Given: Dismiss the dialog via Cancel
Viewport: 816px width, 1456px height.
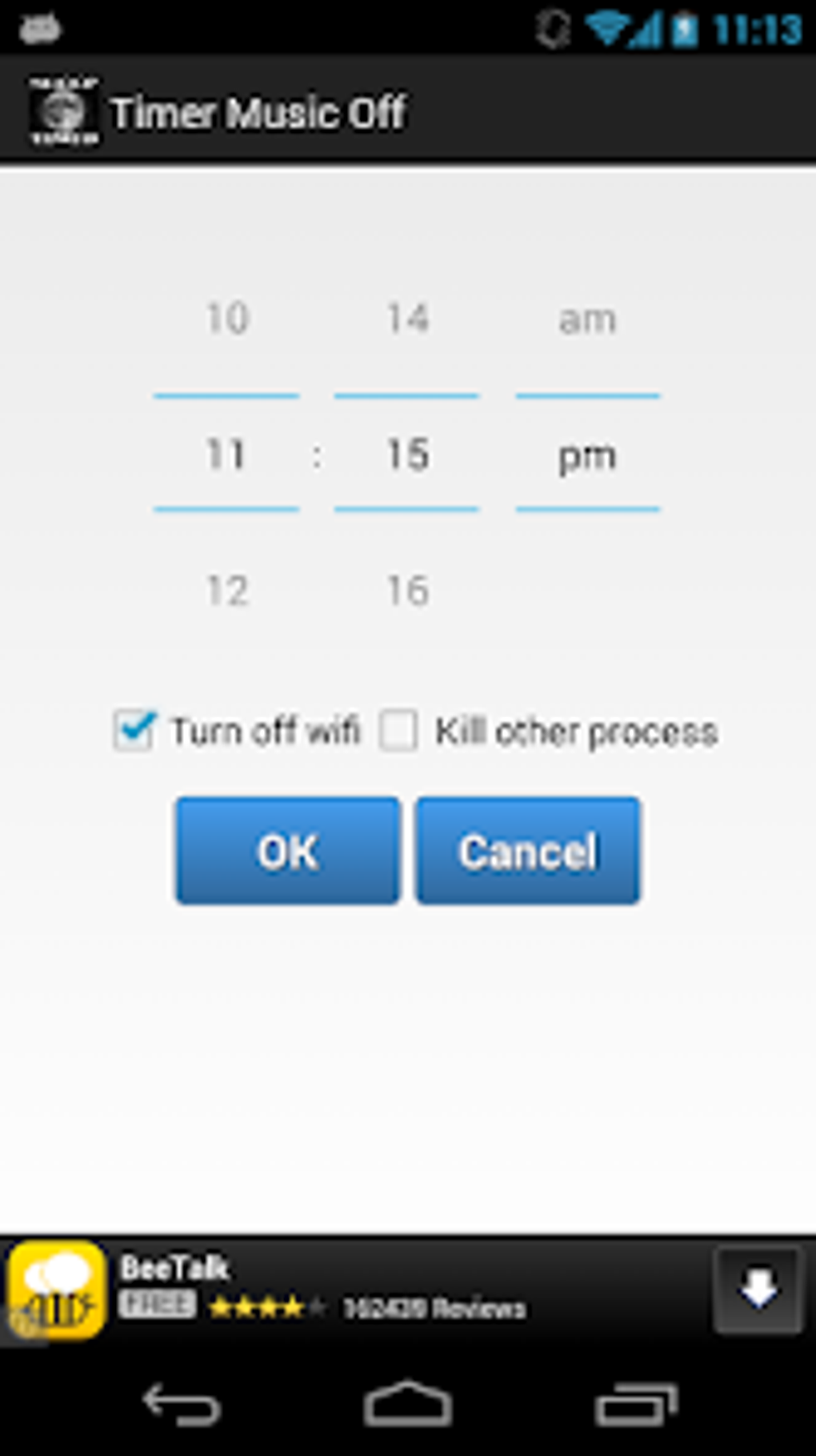Looking at the screenshot, I should coord(528,850).
